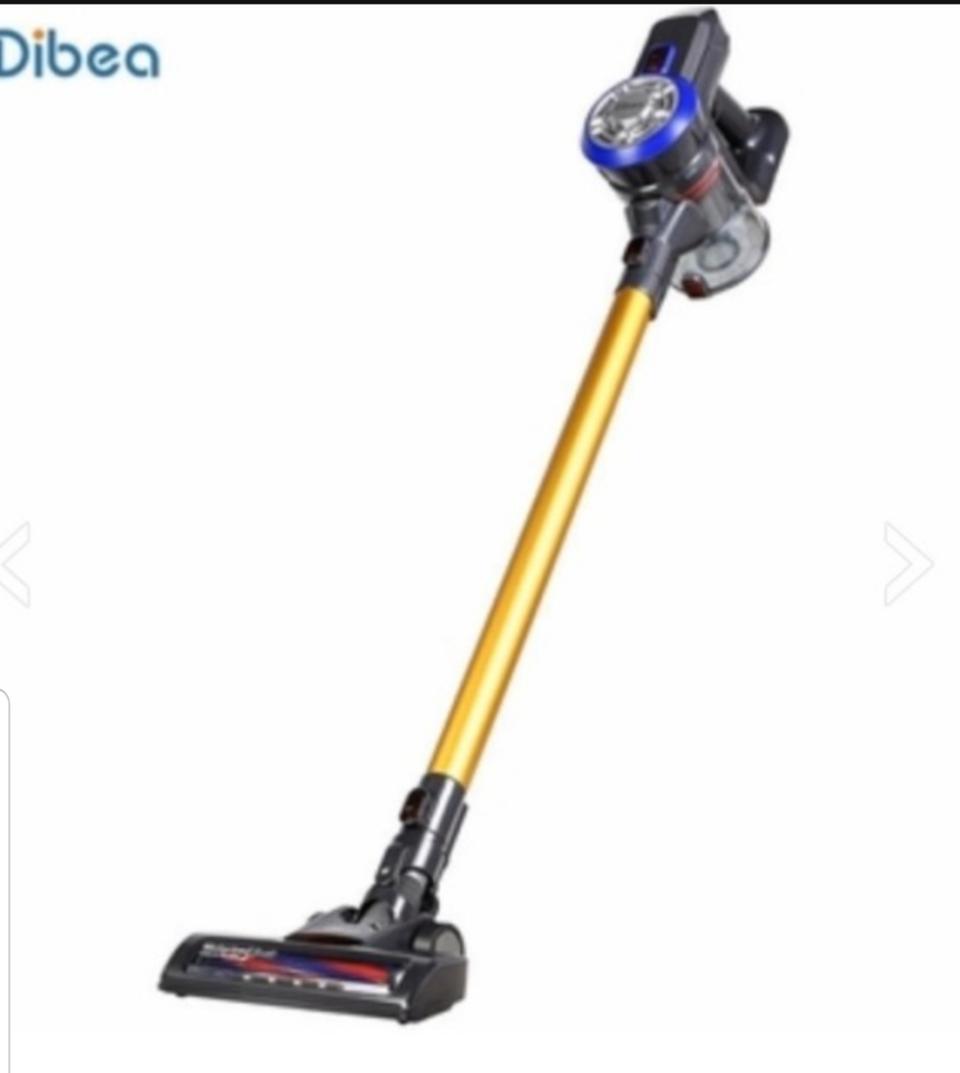Show the next product image
The width and height of the screenshot is (960, 1073).
coord(908,563)
